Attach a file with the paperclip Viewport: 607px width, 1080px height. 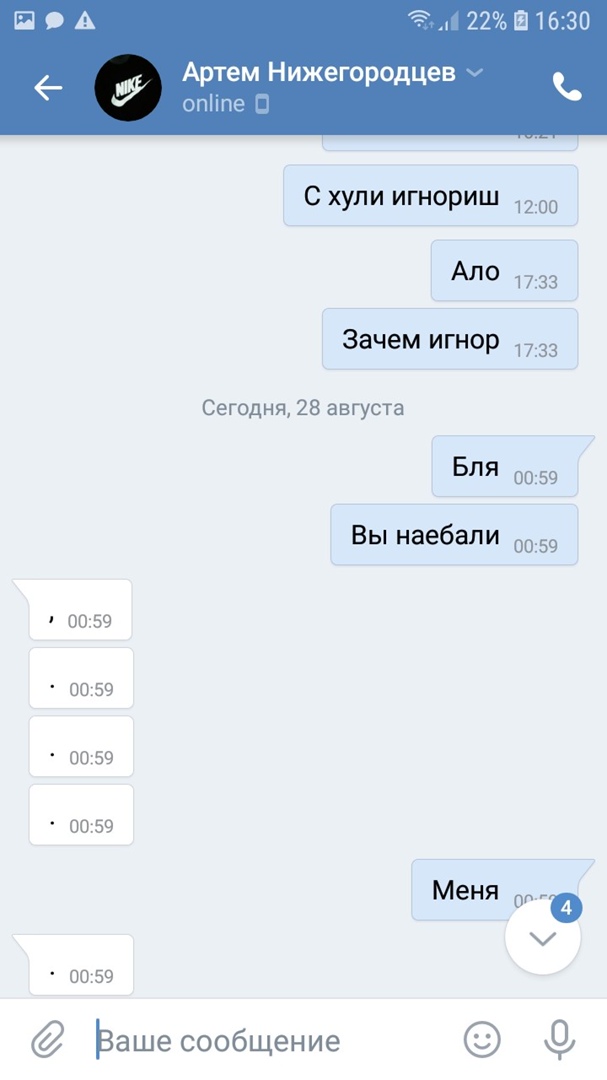(x=46, y=1040)
